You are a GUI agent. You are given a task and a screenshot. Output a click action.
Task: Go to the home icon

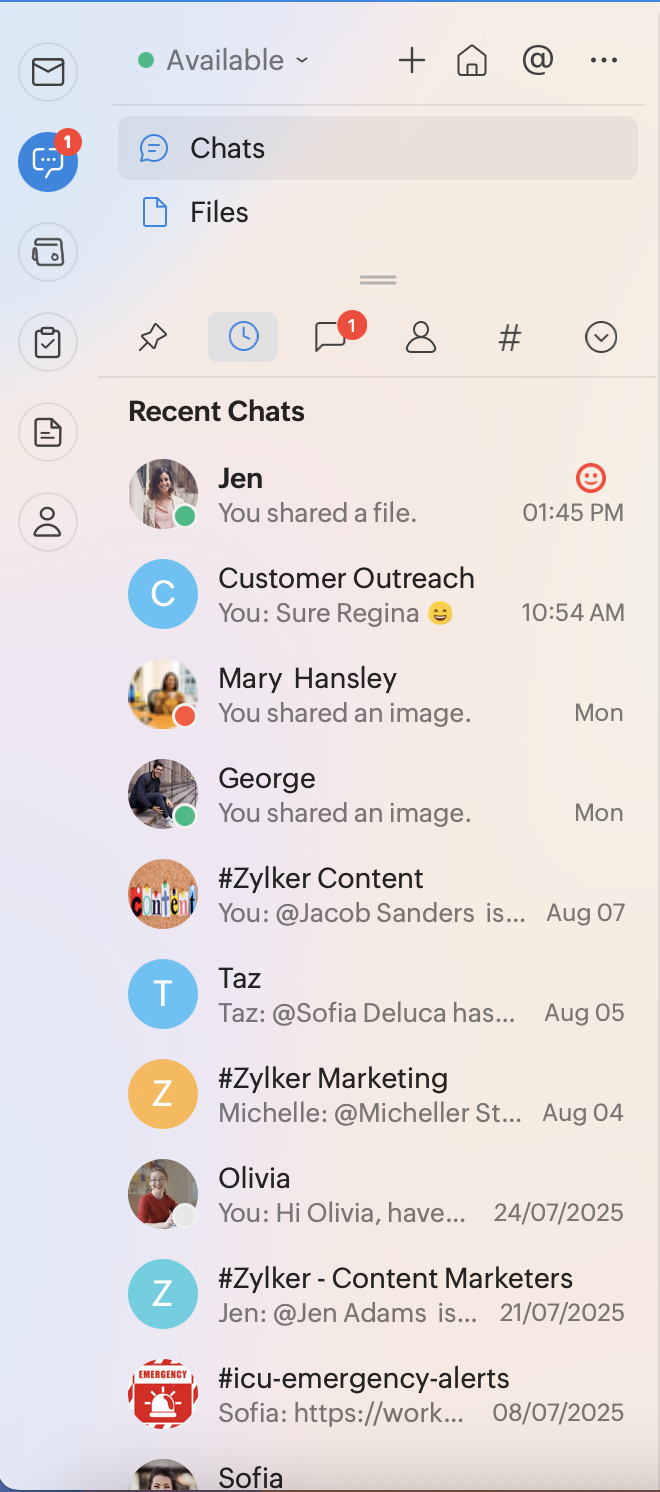coord(471,61)
